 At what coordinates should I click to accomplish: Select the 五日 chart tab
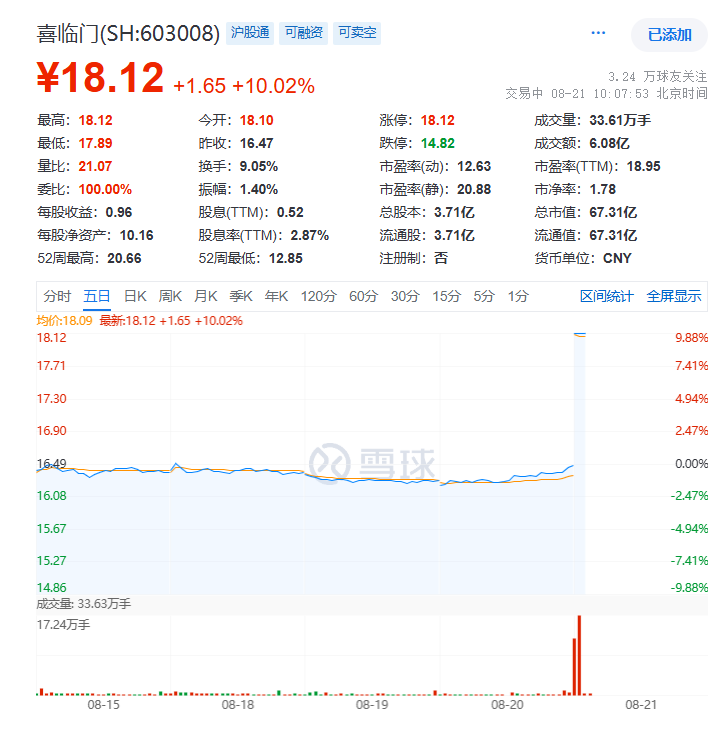click(x=97, y=296)
